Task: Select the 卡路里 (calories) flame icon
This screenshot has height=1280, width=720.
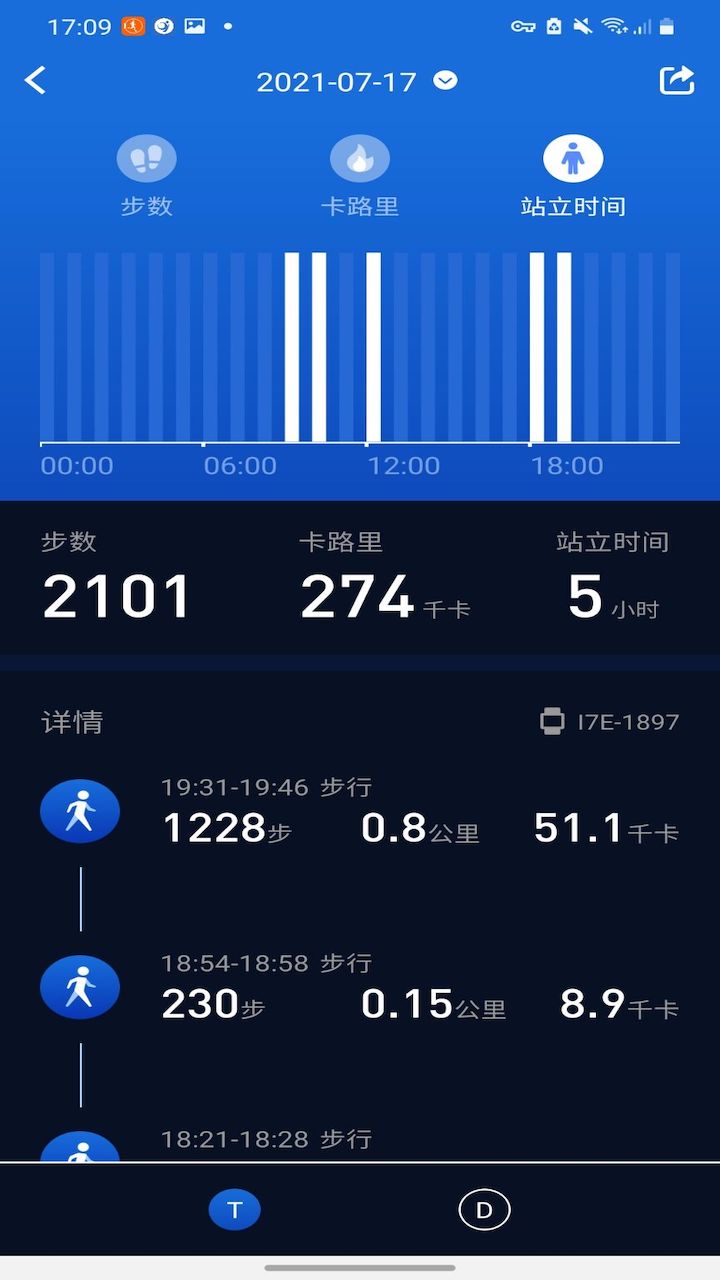Action: (360, 158)
